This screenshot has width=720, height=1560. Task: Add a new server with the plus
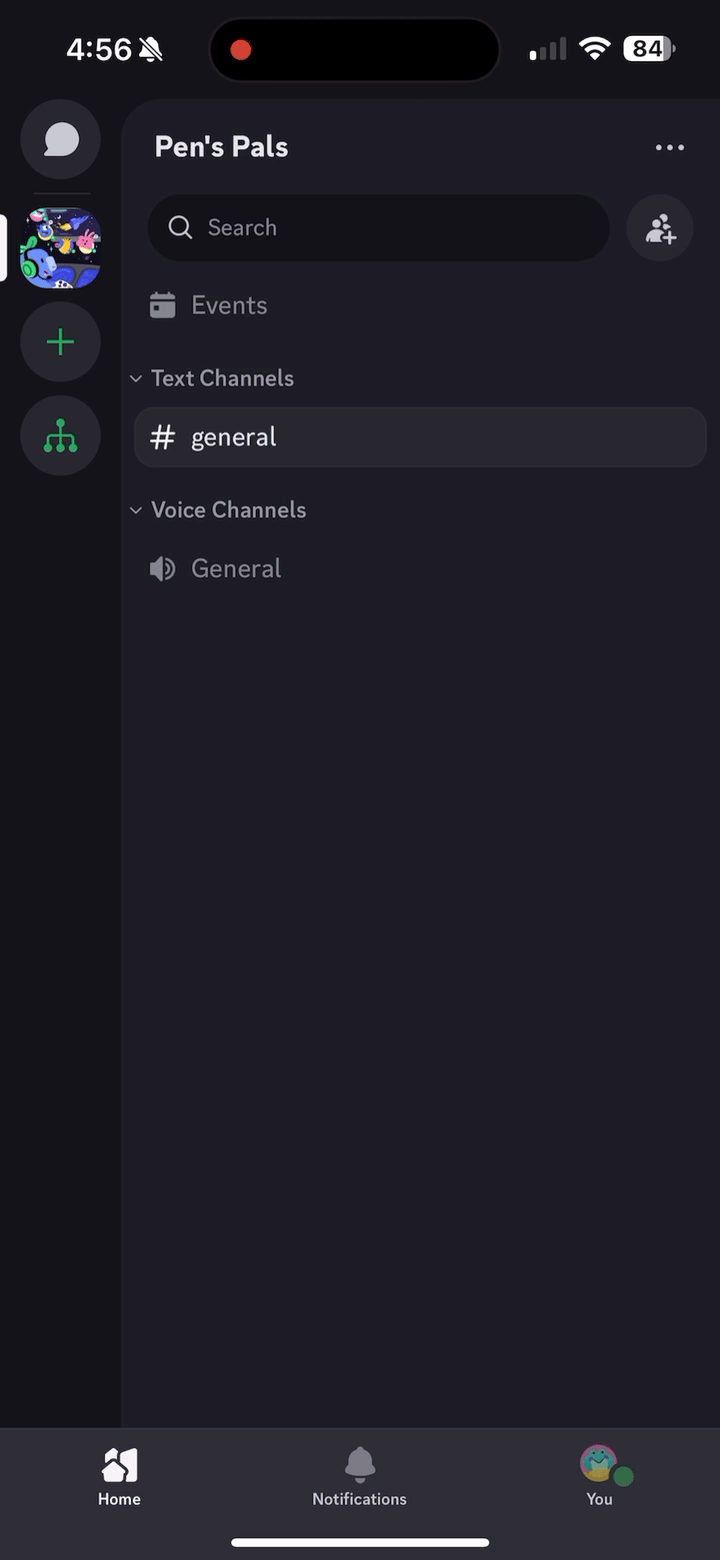coord(60,342)
